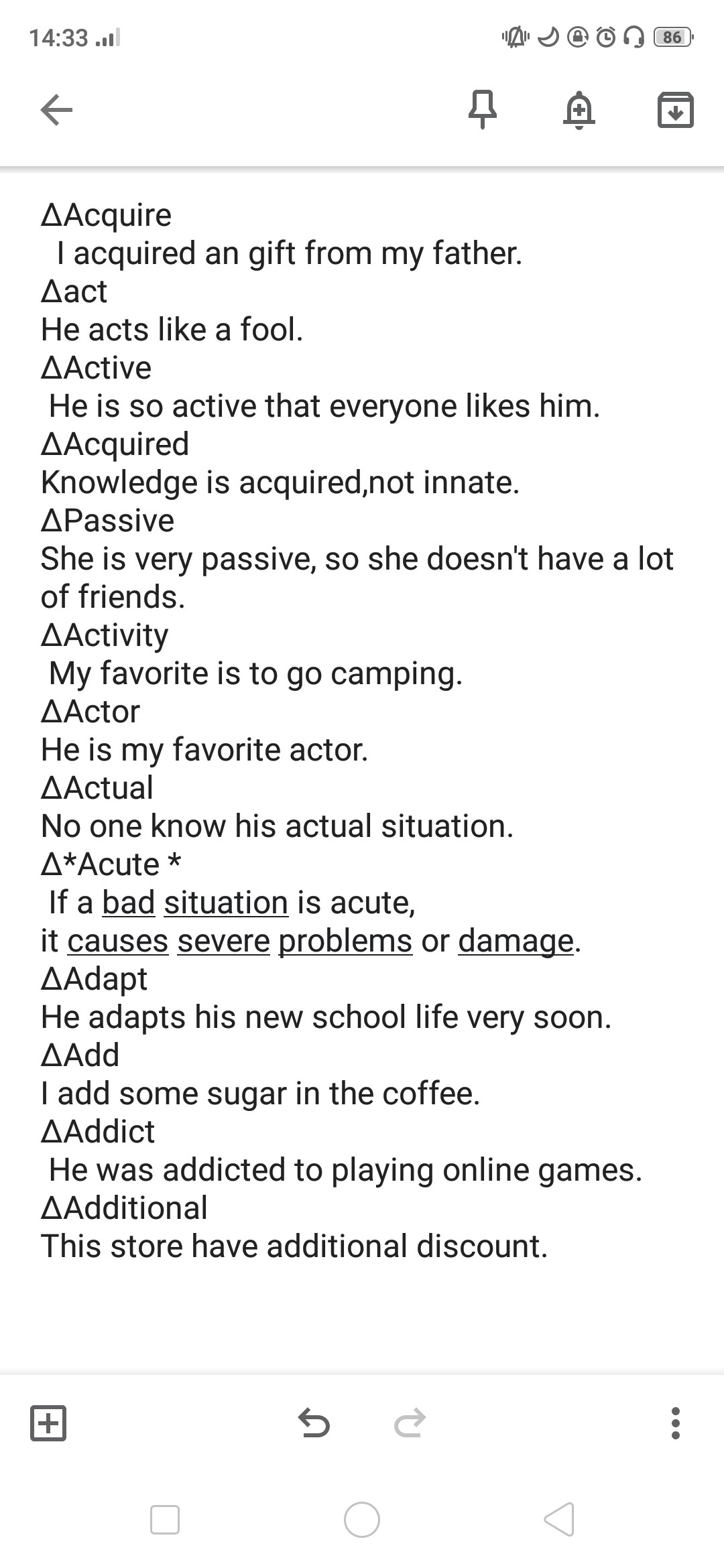Go back to the notes list
Image resolution: width=724 pixels, height=1568 pixels.
pyautogui.click(x=56, y=110)
